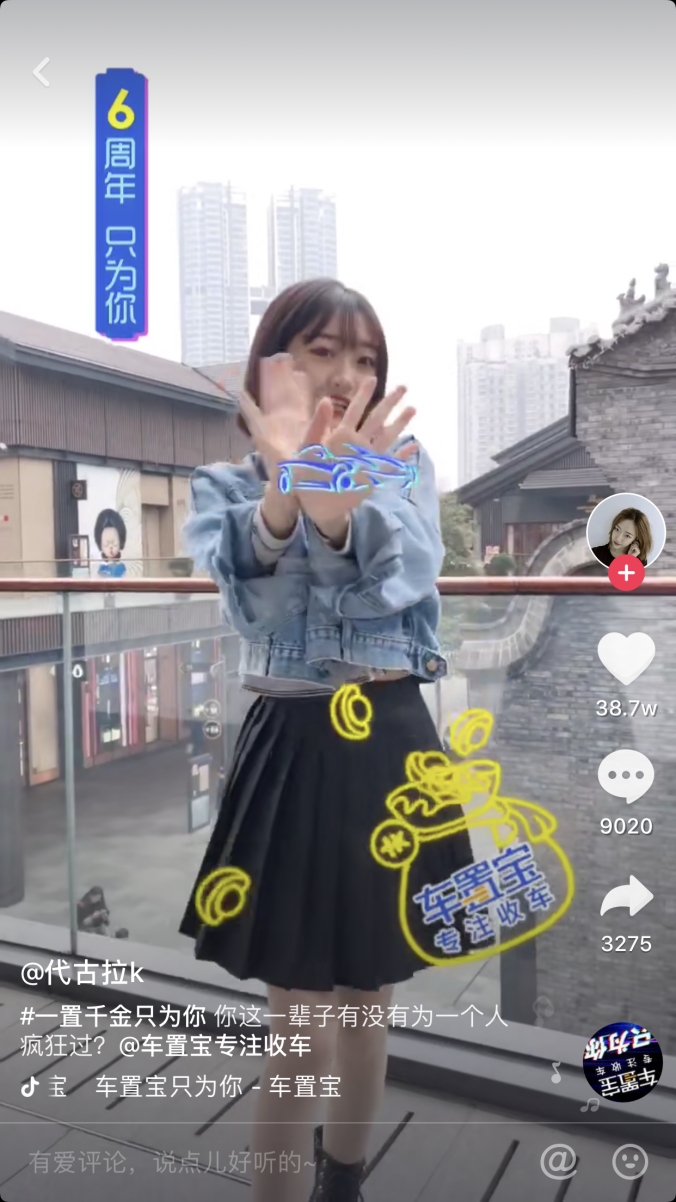676x1202 pixels.
Task: Open @代古拉k username link
Action: point(83,974)
